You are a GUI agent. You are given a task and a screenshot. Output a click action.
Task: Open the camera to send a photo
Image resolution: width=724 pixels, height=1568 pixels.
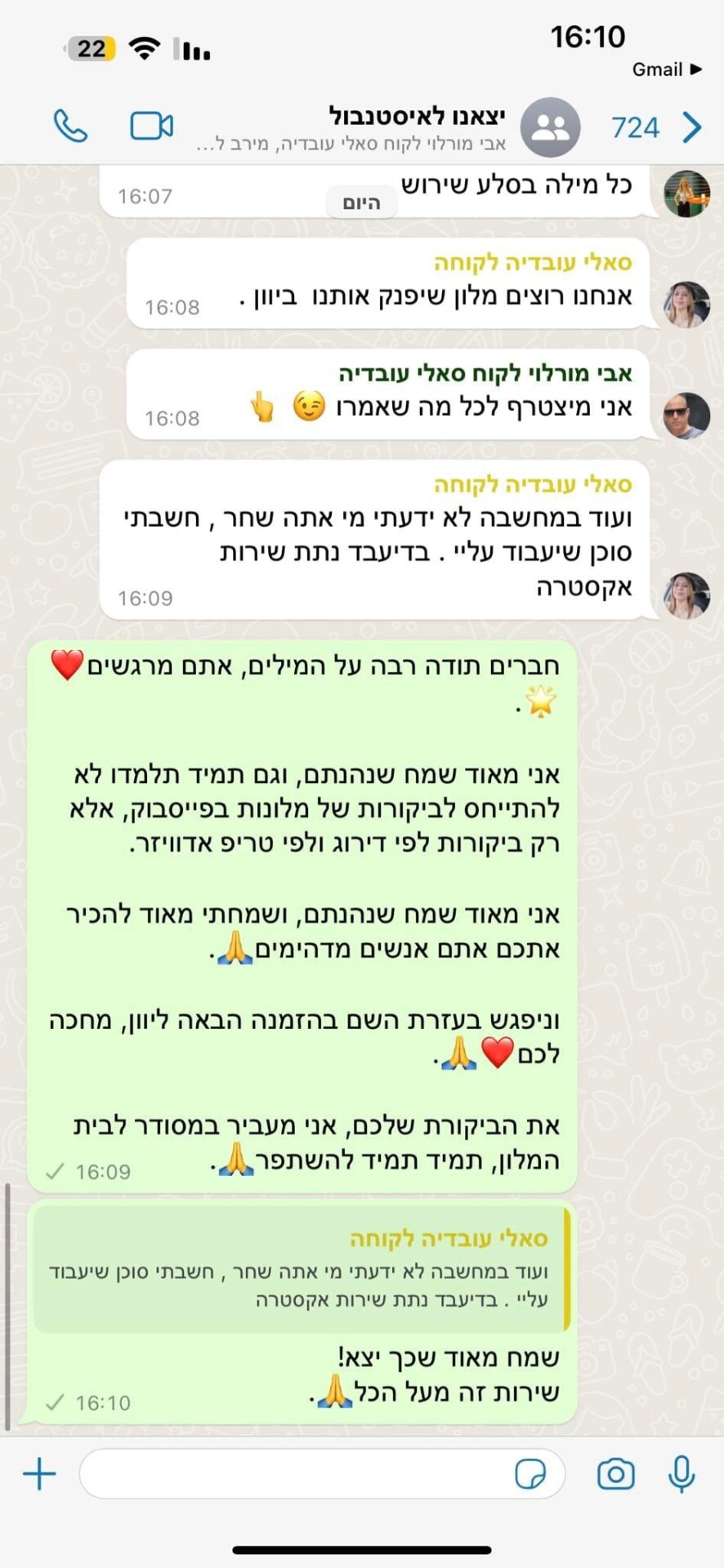tap(615, 1474)
